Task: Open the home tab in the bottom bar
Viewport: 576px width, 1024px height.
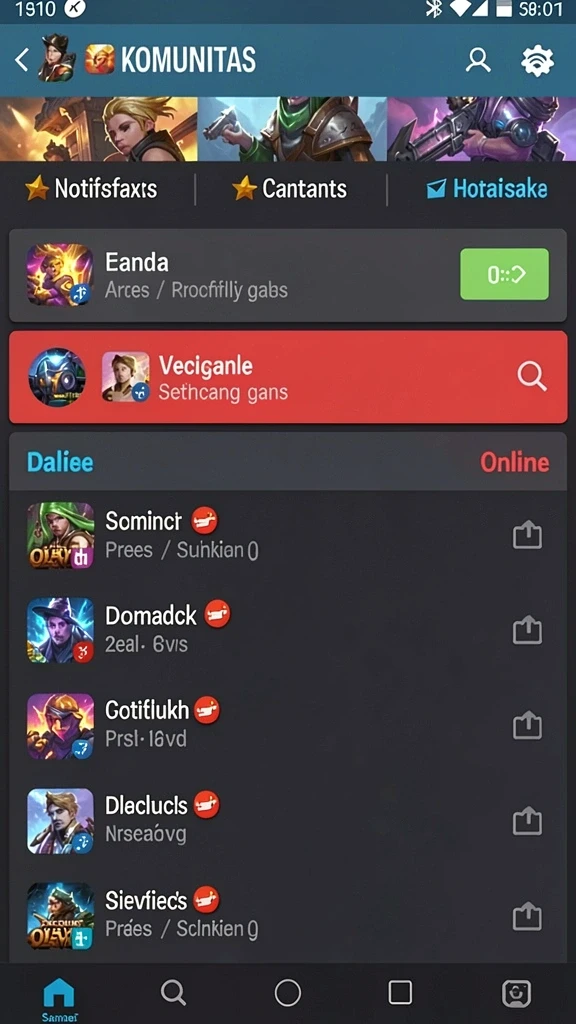Action: [x=59, y=998]
